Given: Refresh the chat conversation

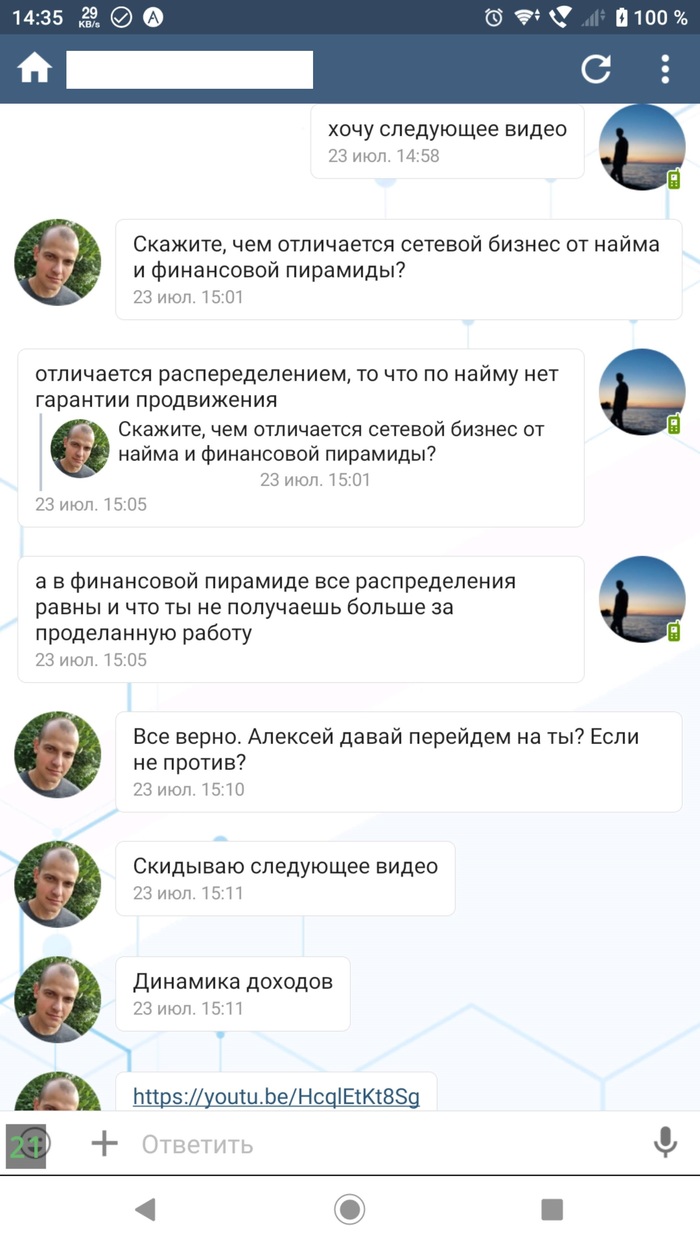Looking at the screenshot, I should 596,69.
